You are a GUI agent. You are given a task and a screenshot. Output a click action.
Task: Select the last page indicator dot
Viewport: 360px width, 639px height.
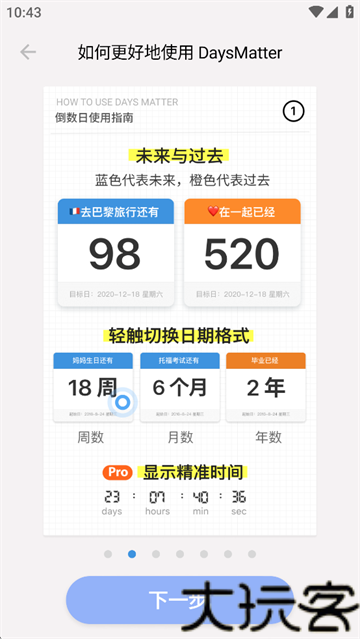coord(252,554)
